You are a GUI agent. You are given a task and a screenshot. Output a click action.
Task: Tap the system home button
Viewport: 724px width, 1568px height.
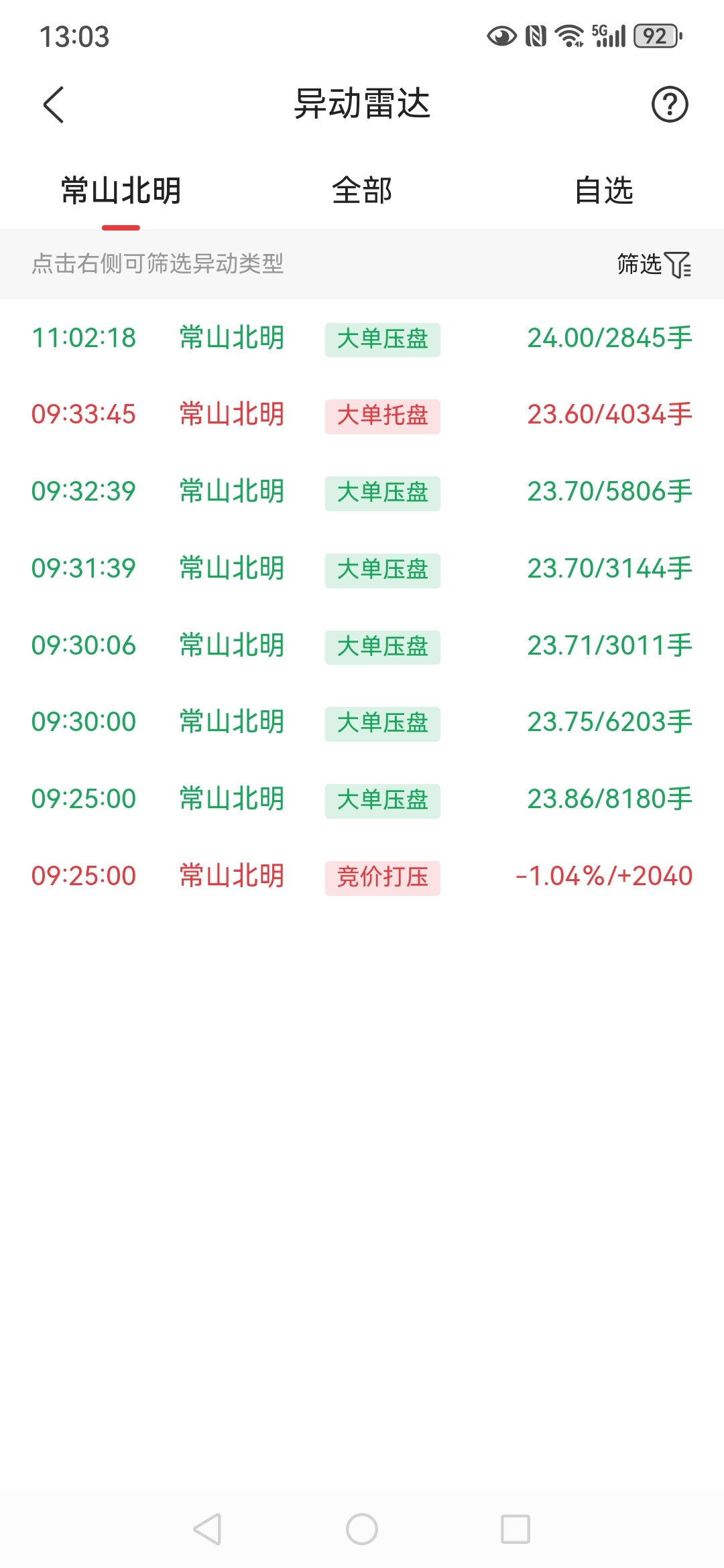coord(362,1529)
